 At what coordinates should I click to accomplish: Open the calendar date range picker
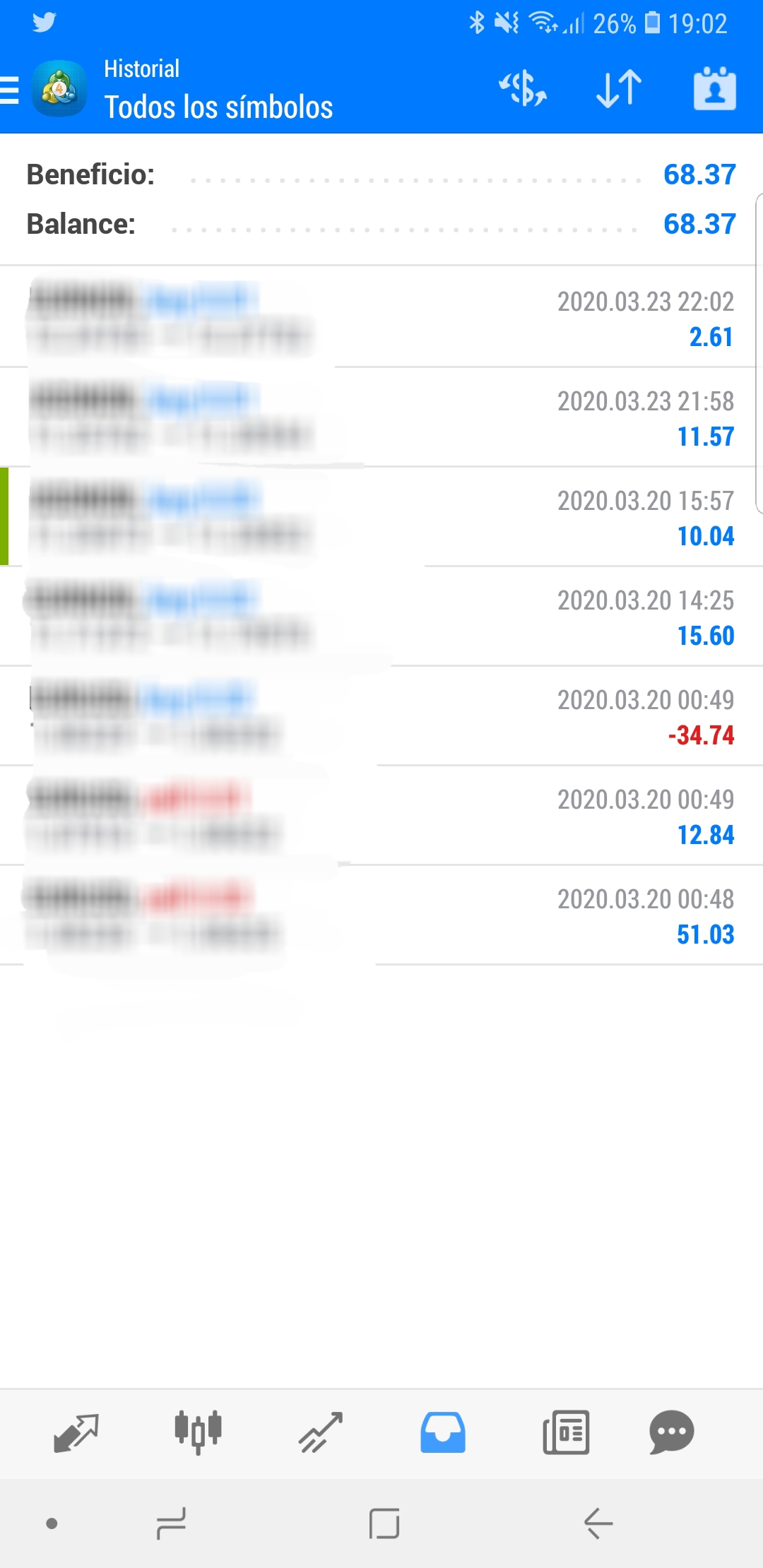pyautogui.click(x=714, y=90)
